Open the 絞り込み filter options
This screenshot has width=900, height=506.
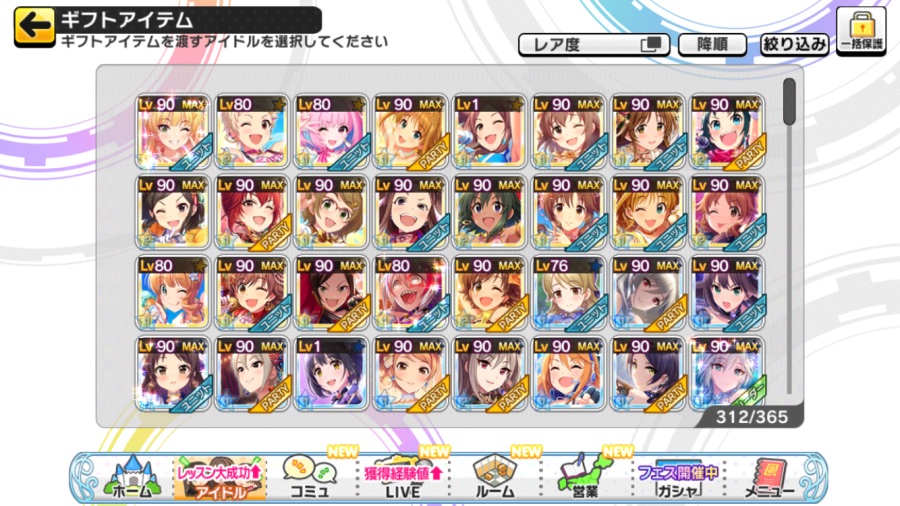(795, 44)
